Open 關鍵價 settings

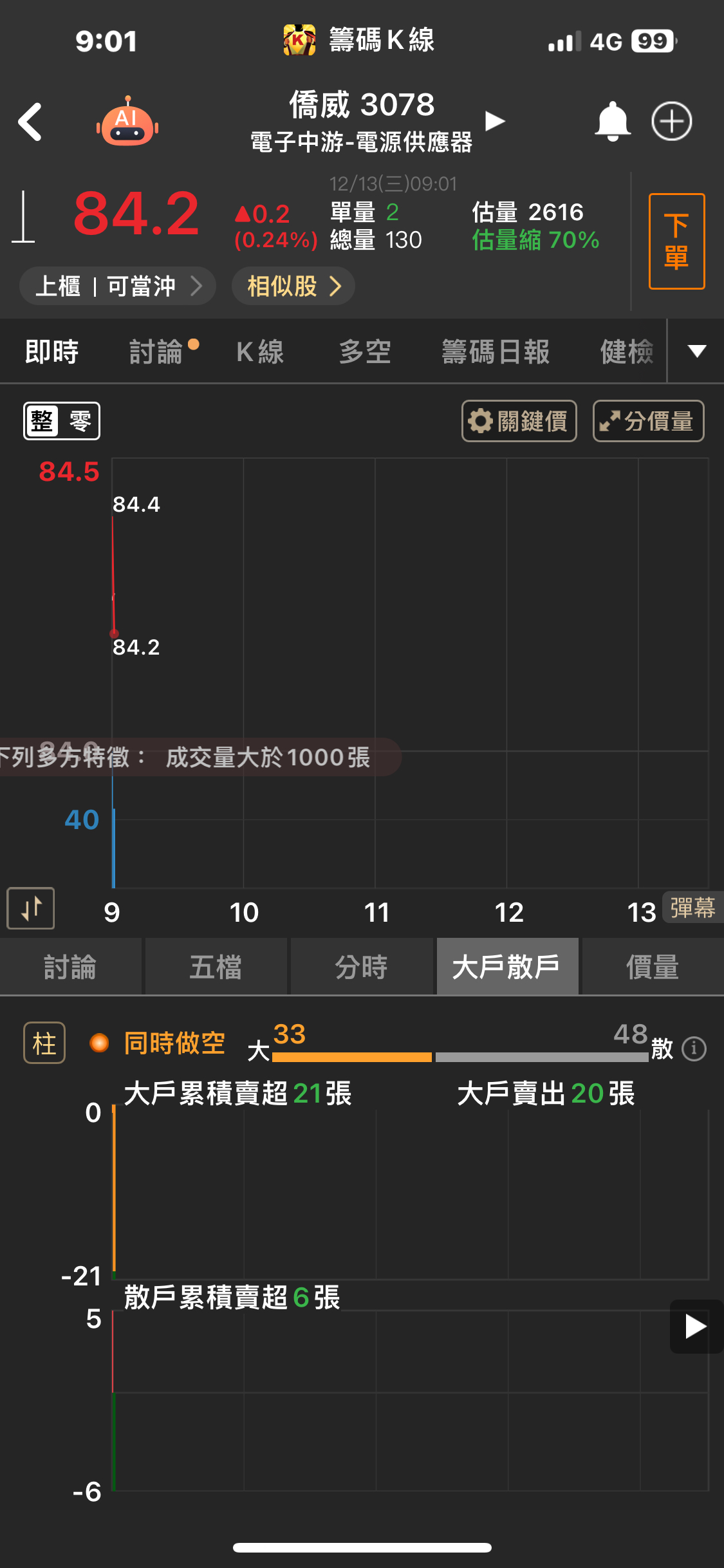(x=519, y=421)
